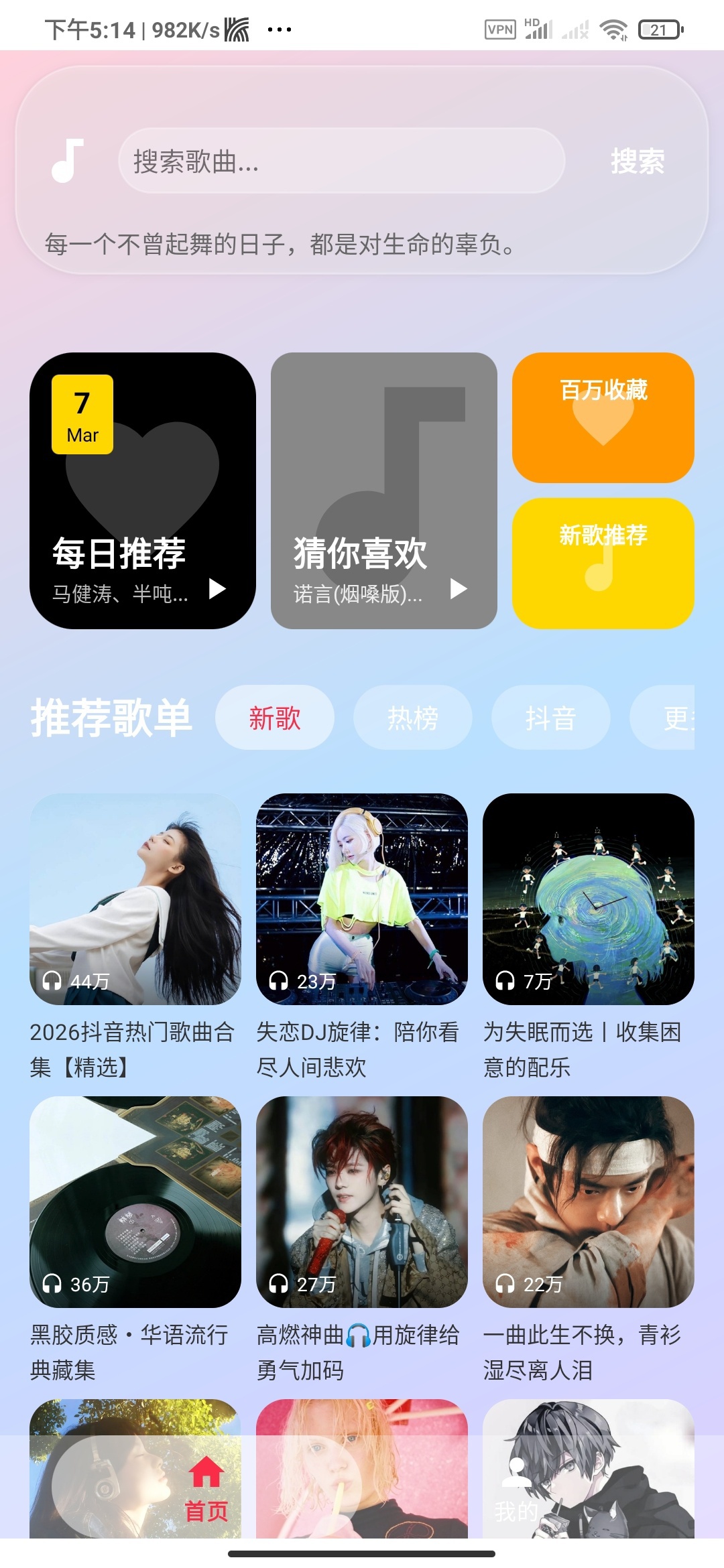This screenshot has height=1568, width=724.
Task: Tap the battery indicator showing 21
Action: (659, 28)
